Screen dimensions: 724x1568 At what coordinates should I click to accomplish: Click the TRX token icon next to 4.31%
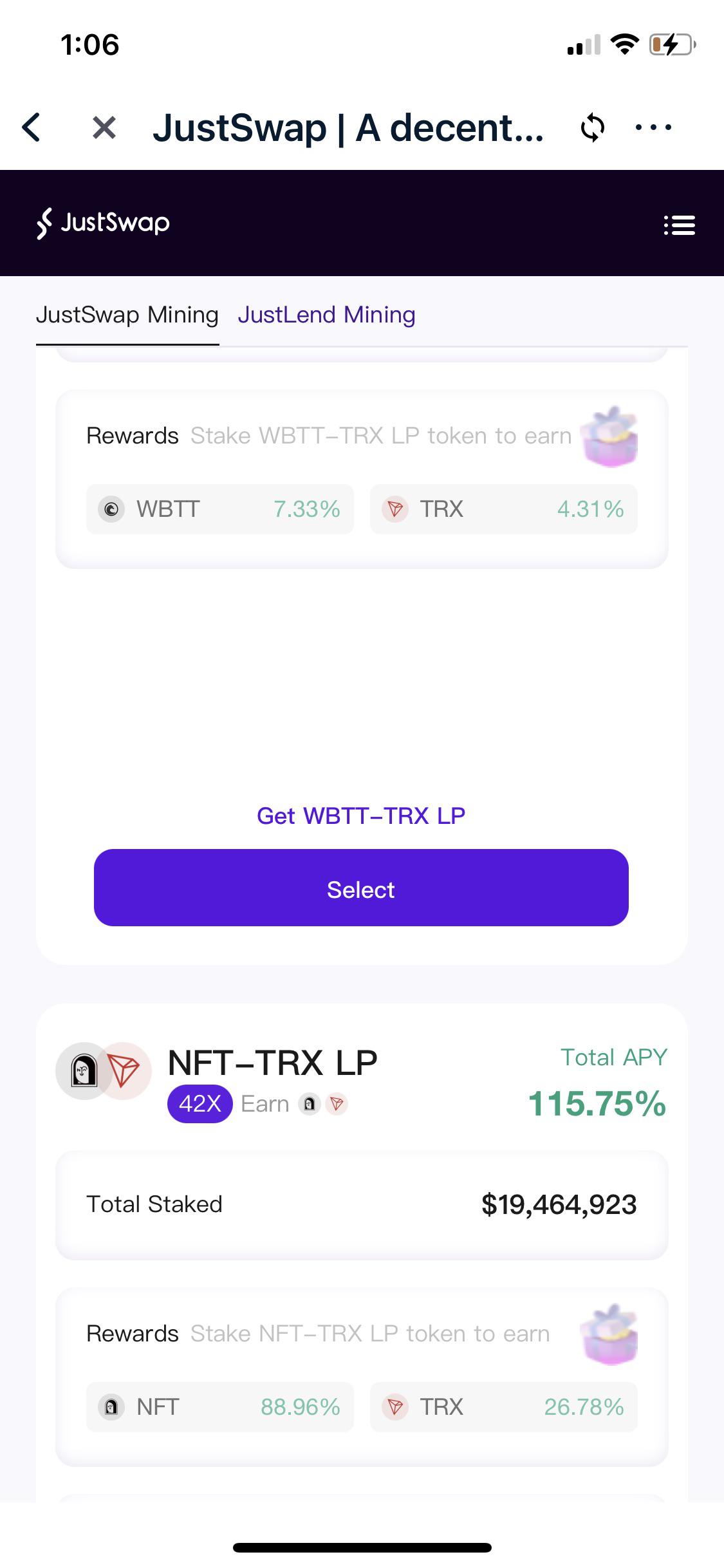tap(396, 509)
